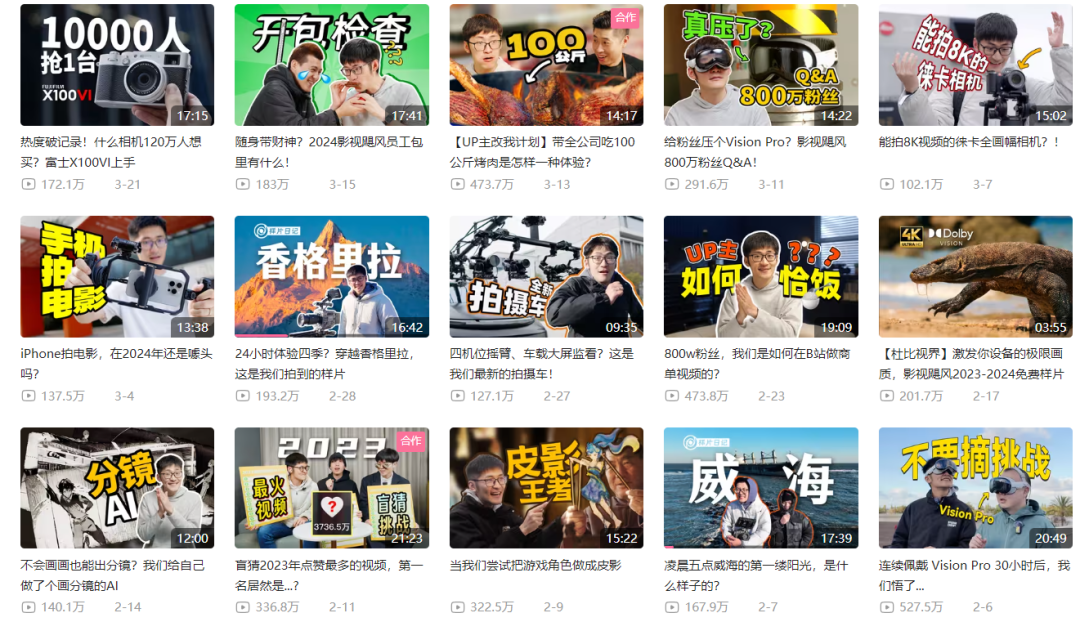
Task: Open the 威海 first sunlight video
Action: pos(760,488)
